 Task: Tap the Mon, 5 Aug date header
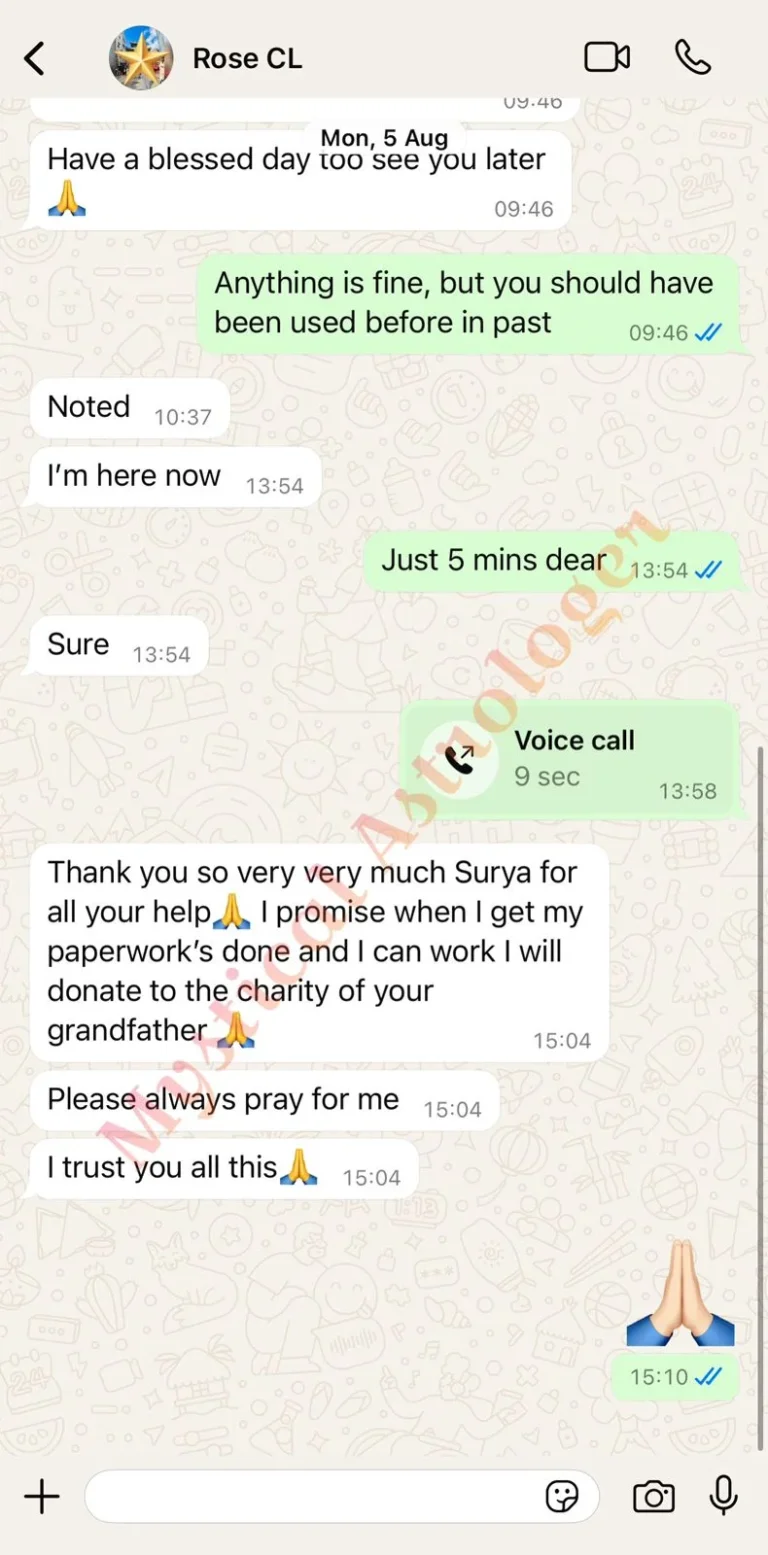point(384,137)
